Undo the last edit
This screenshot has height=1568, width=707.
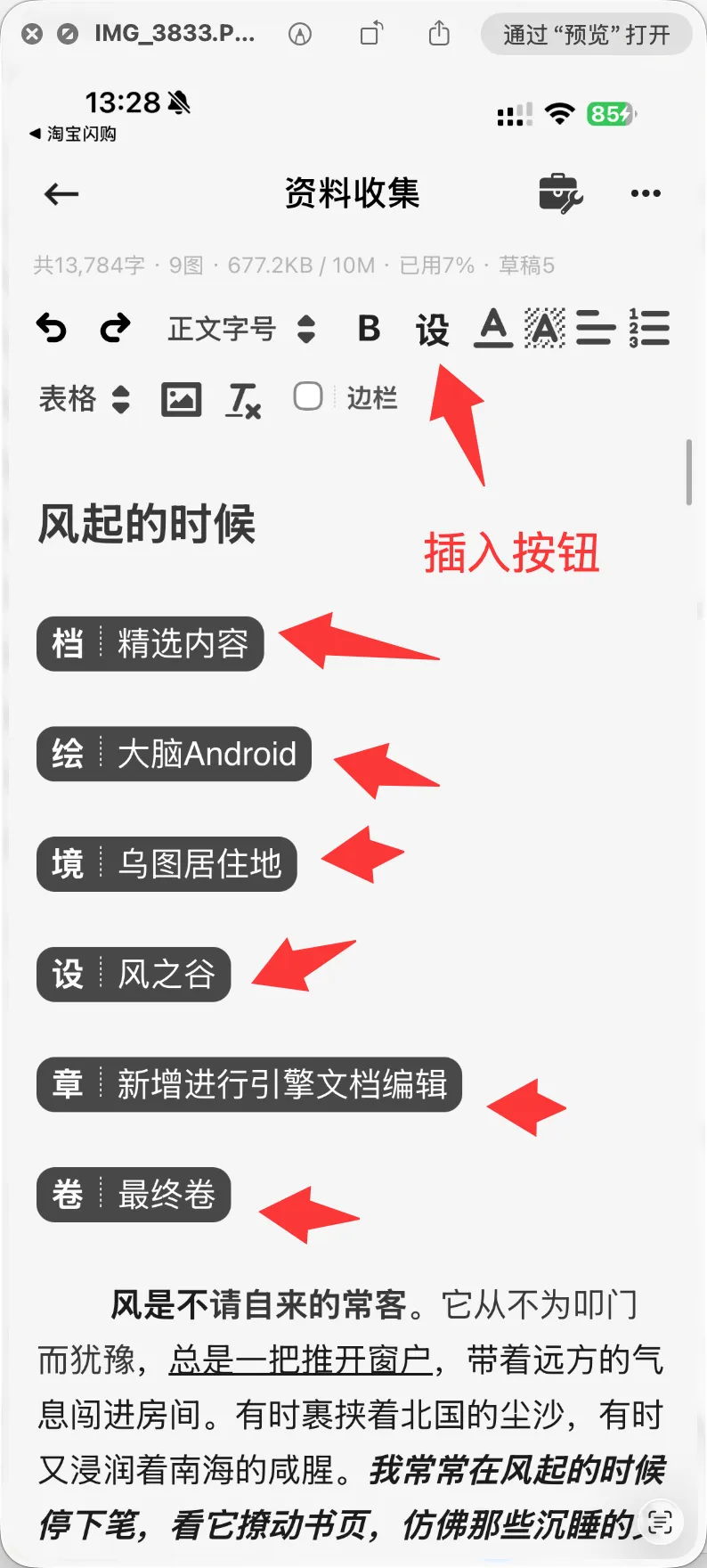pos(52,329)
